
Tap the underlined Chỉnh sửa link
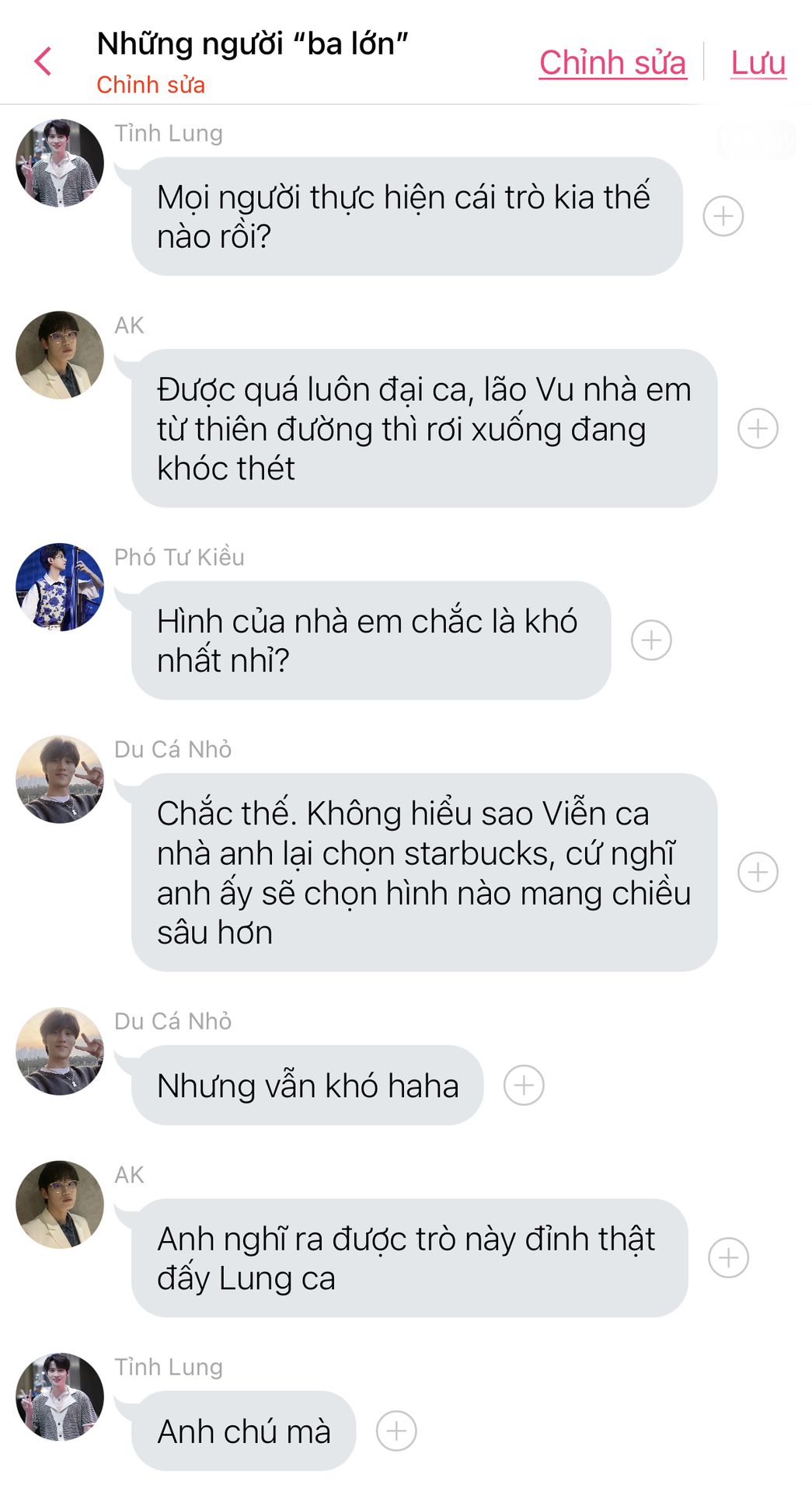[612, 62]
